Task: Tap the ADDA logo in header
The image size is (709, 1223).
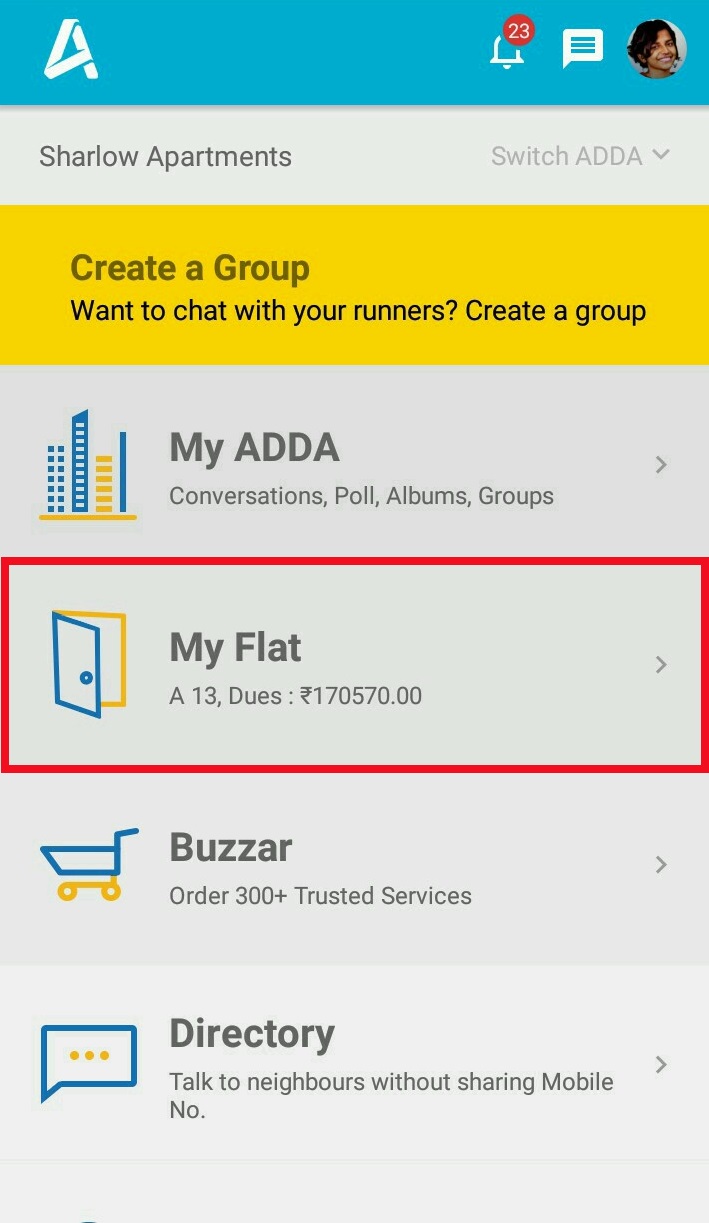Action: coord(70,49)
